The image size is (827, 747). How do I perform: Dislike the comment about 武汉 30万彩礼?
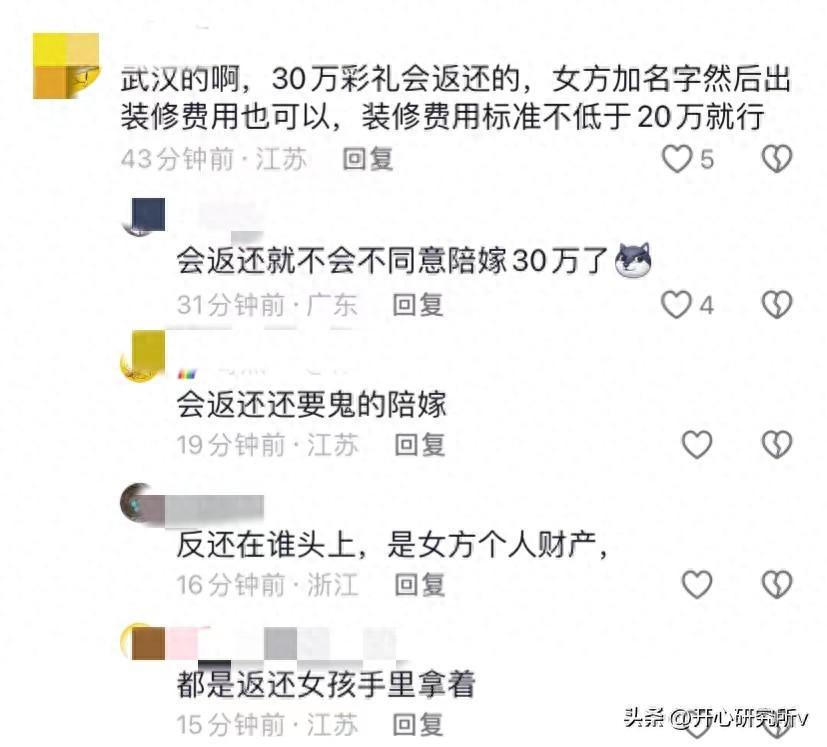tap(777, 159)
